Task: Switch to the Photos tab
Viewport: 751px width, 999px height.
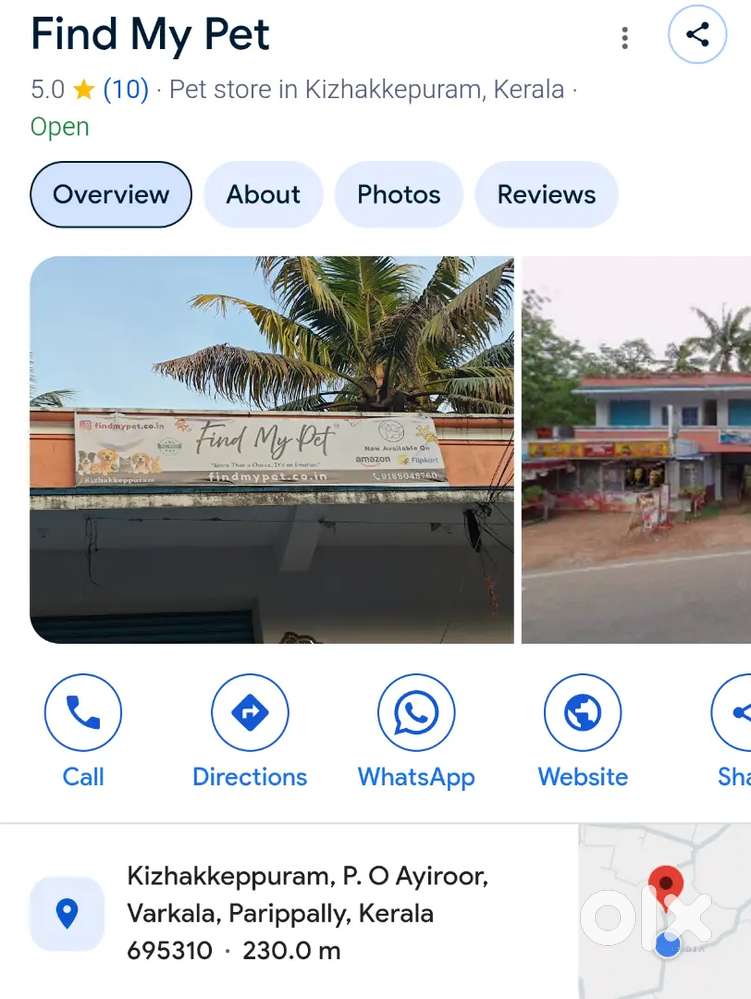Action: click(399, 194)
